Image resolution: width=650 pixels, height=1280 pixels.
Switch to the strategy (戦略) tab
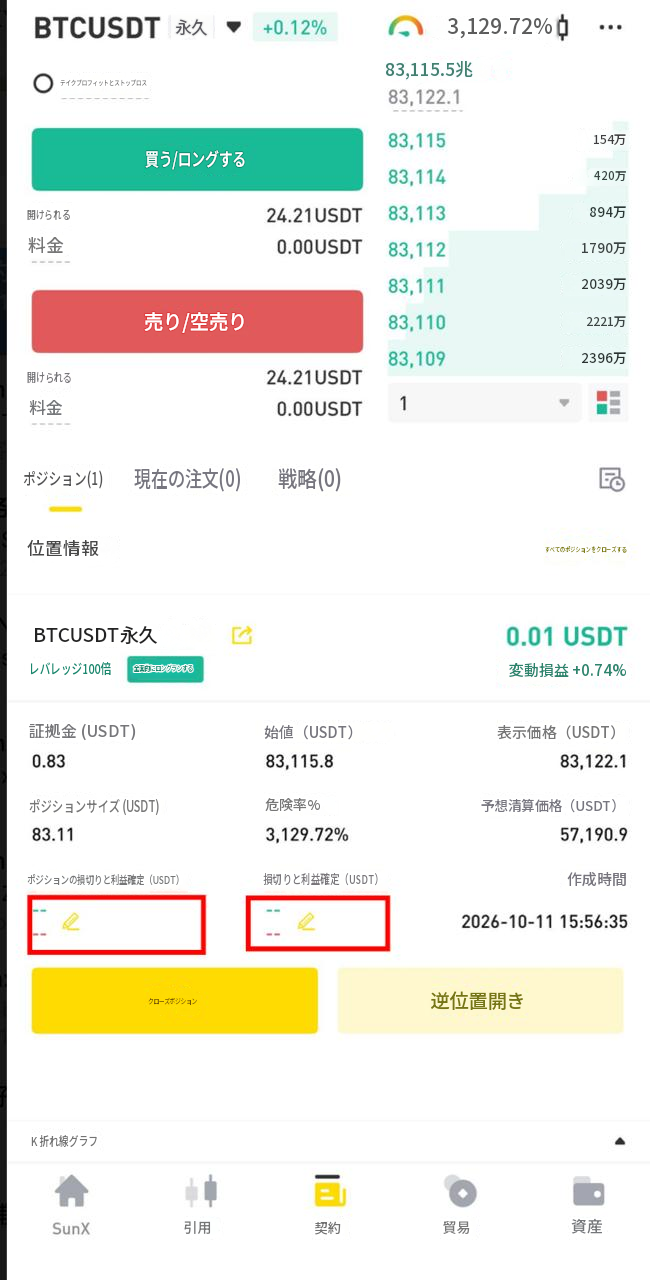[x=309, y=479]
